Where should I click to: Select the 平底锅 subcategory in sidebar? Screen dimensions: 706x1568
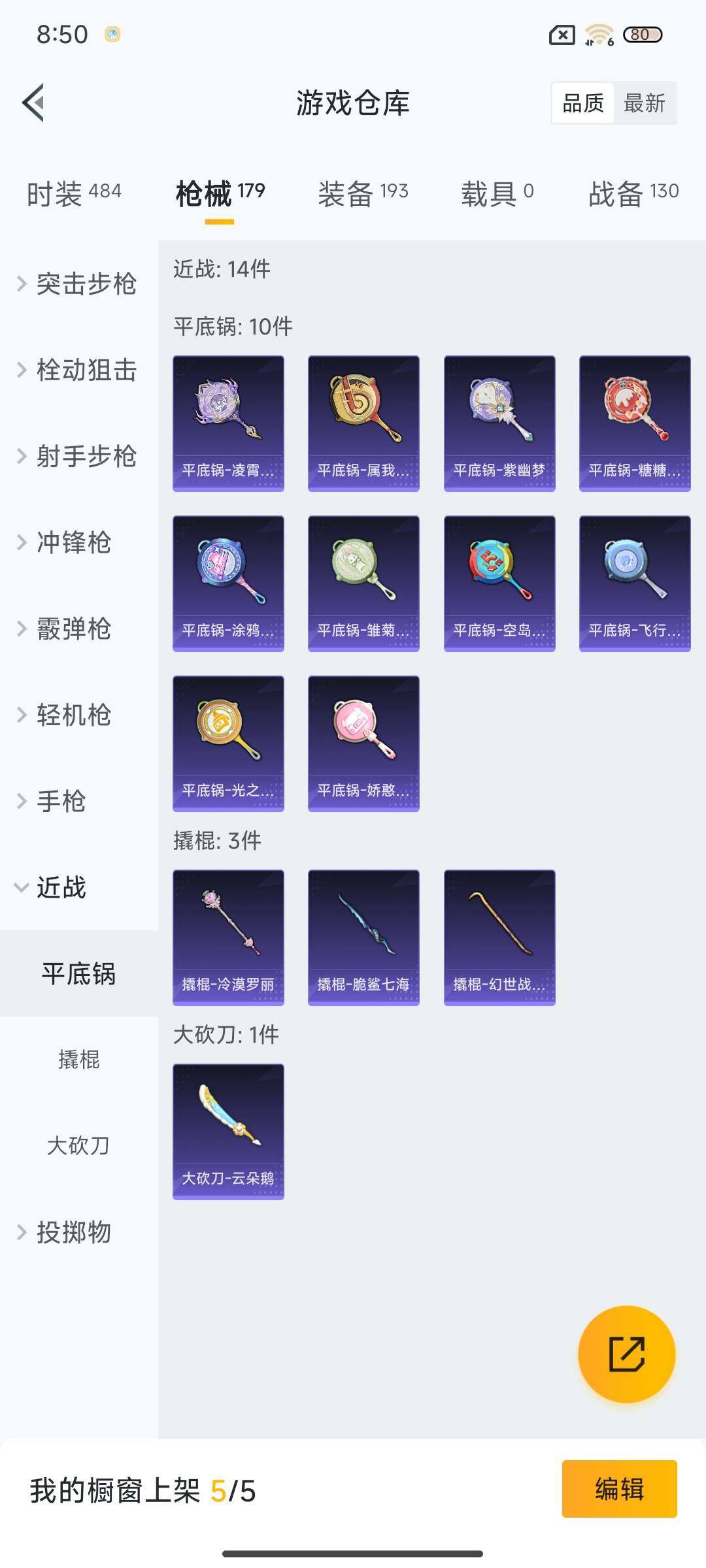click(x=78, y=973)
